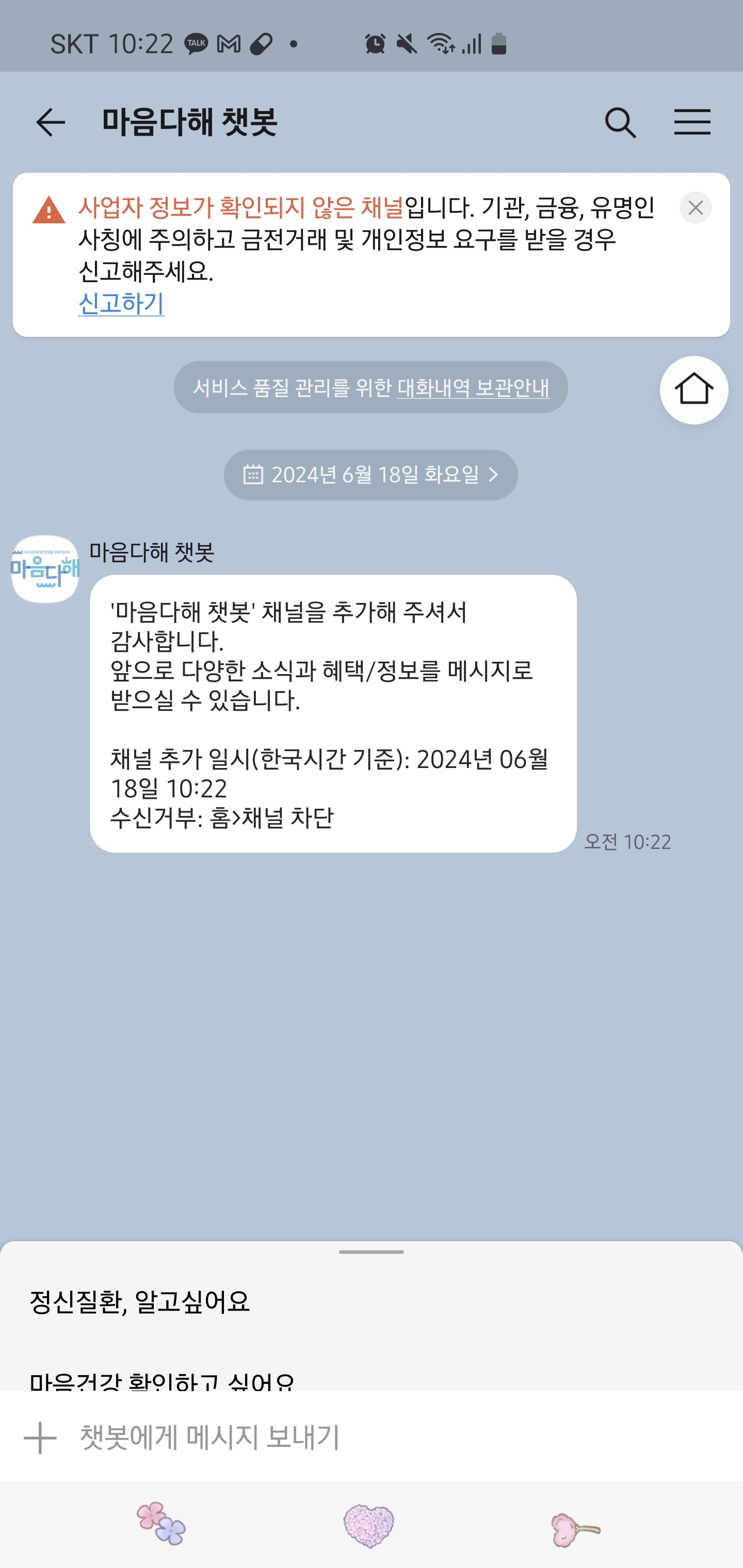Tap the heart-shaped system home button
Image resolution: width=743 pixels, height=1568 pixels.
coord(369,1527)
